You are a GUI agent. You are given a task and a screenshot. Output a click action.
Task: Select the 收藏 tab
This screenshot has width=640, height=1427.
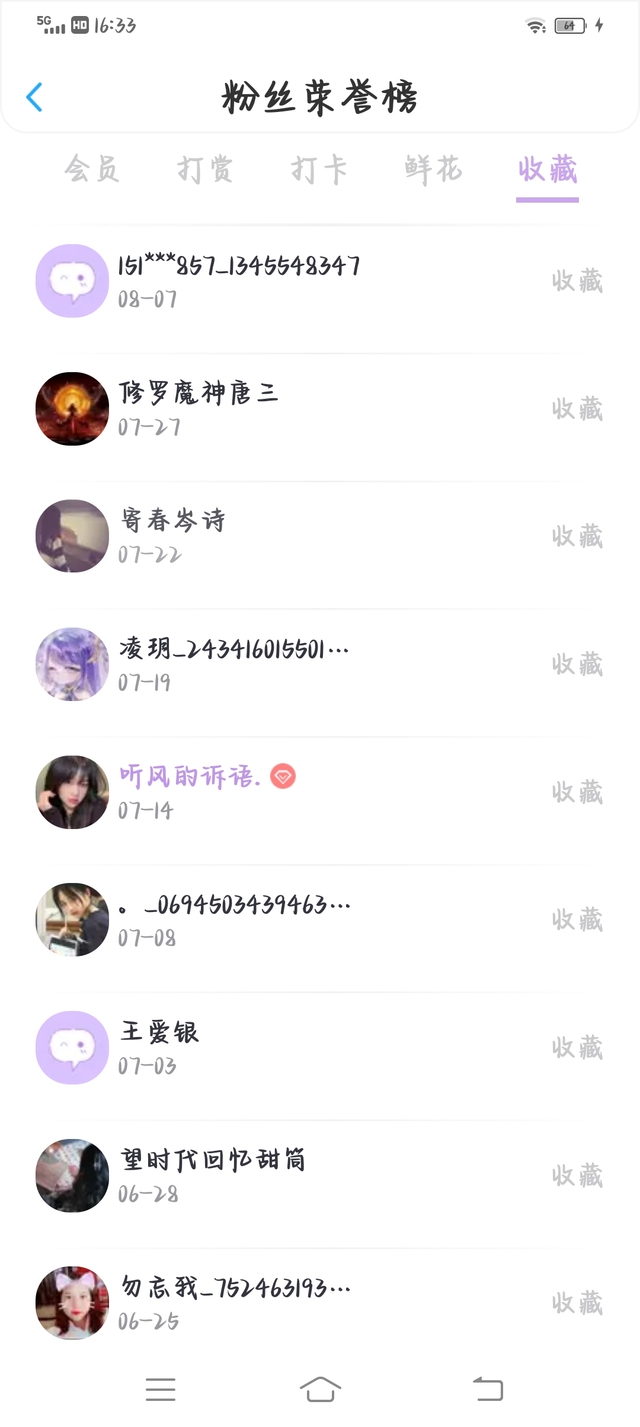pyautogui.click(x=547, y=169)
